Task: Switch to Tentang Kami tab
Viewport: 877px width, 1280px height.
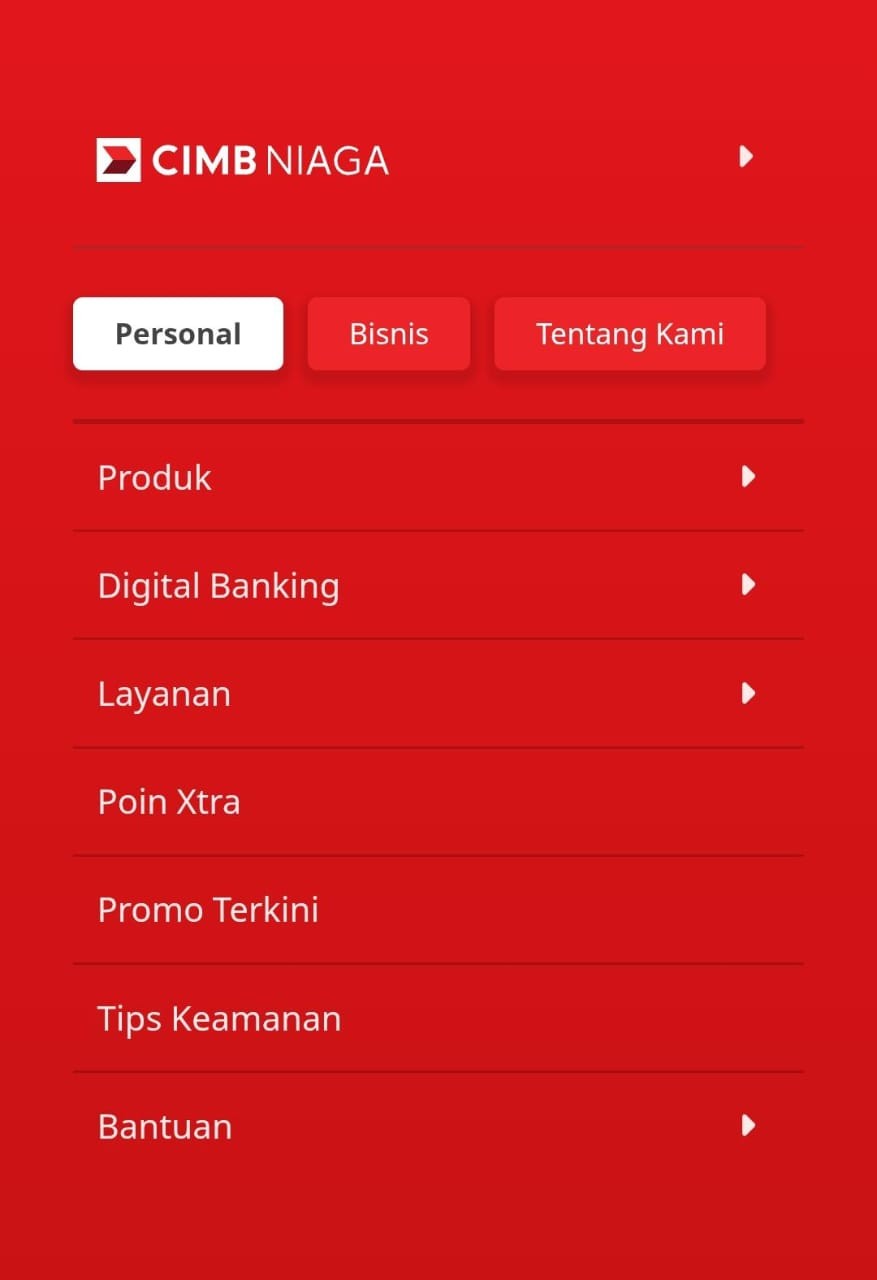Action: (629, 334)
